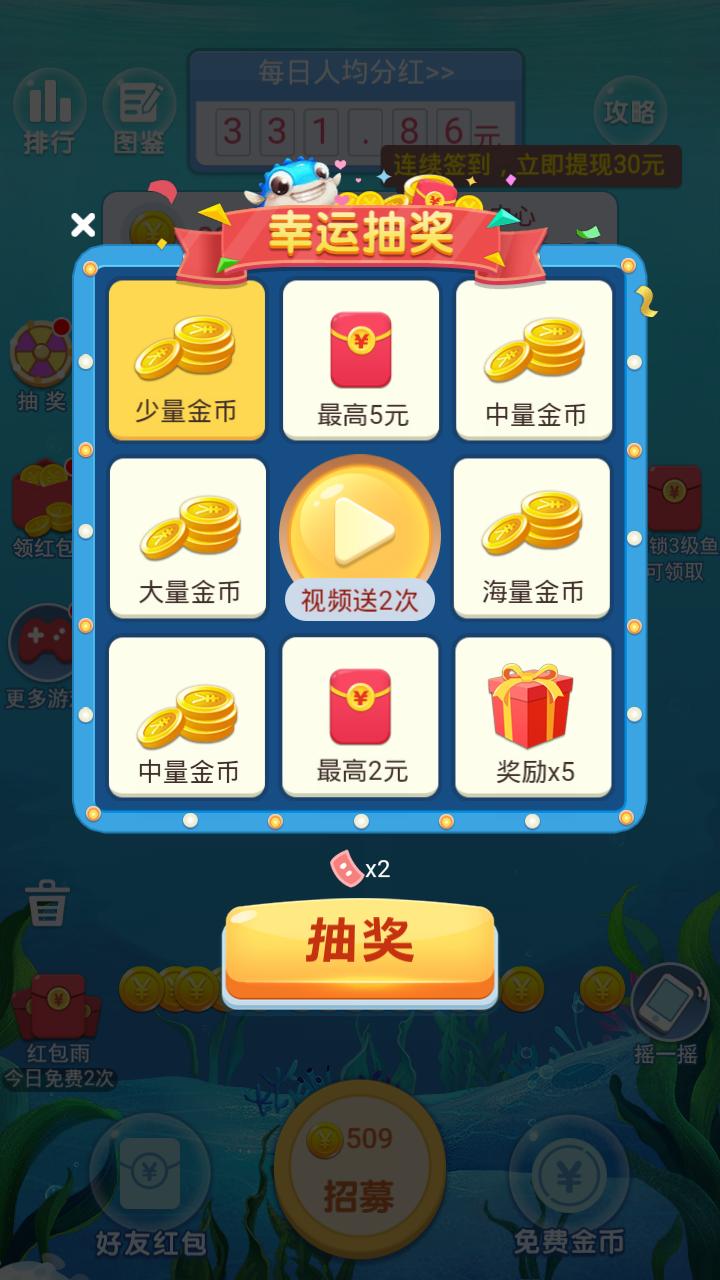Open the 图鉴 collection icon

pyautogui.click(x=140, y=105)
